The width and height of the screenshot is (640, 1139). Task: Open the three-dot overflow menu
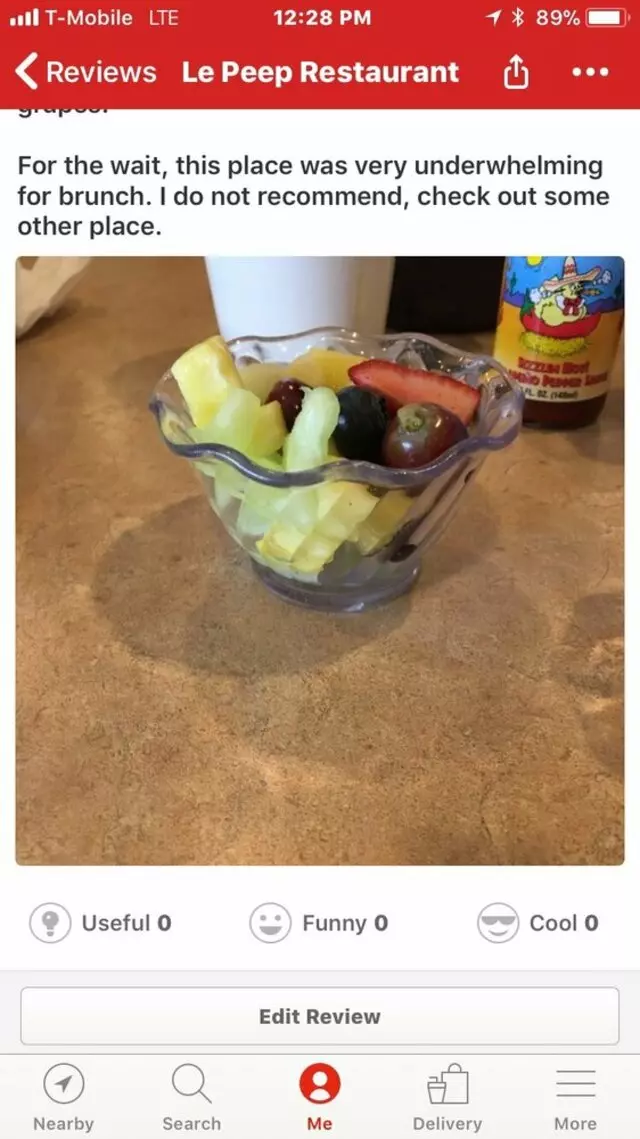point(589,72)
